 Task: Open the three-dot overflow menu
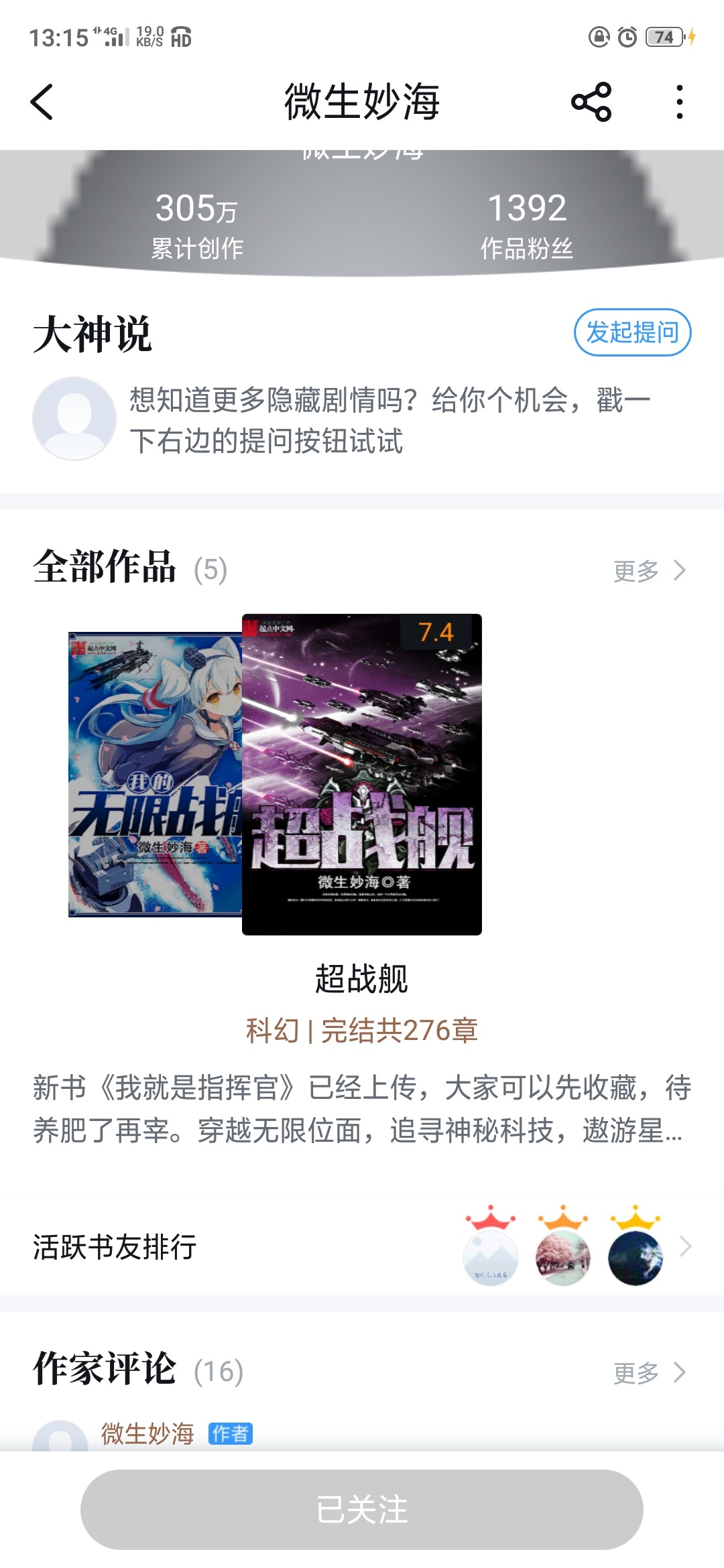tap(680, 102)
